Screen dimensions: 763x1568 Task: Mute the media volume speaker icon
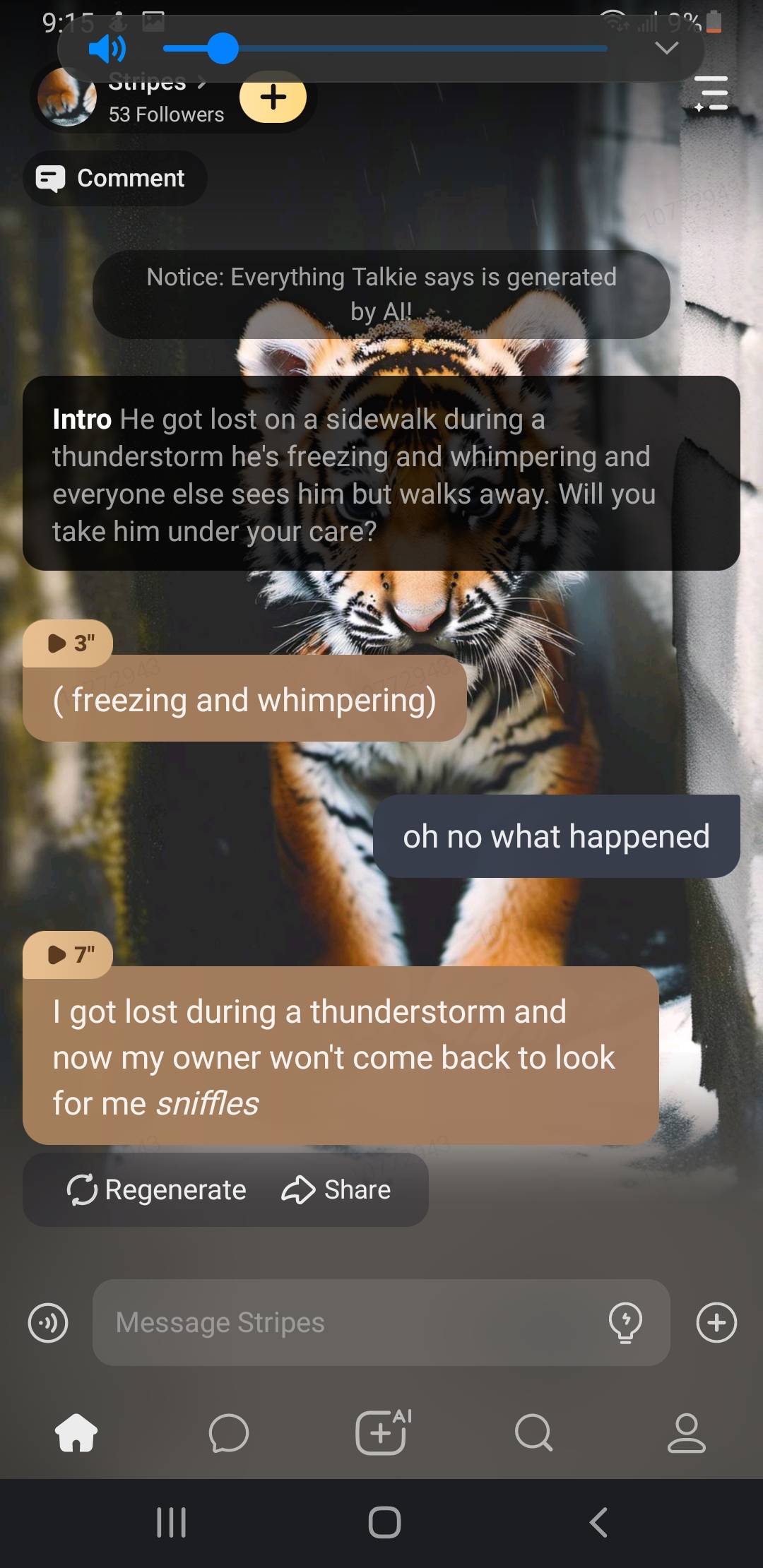pyautogui.click(x=107, y=49)
